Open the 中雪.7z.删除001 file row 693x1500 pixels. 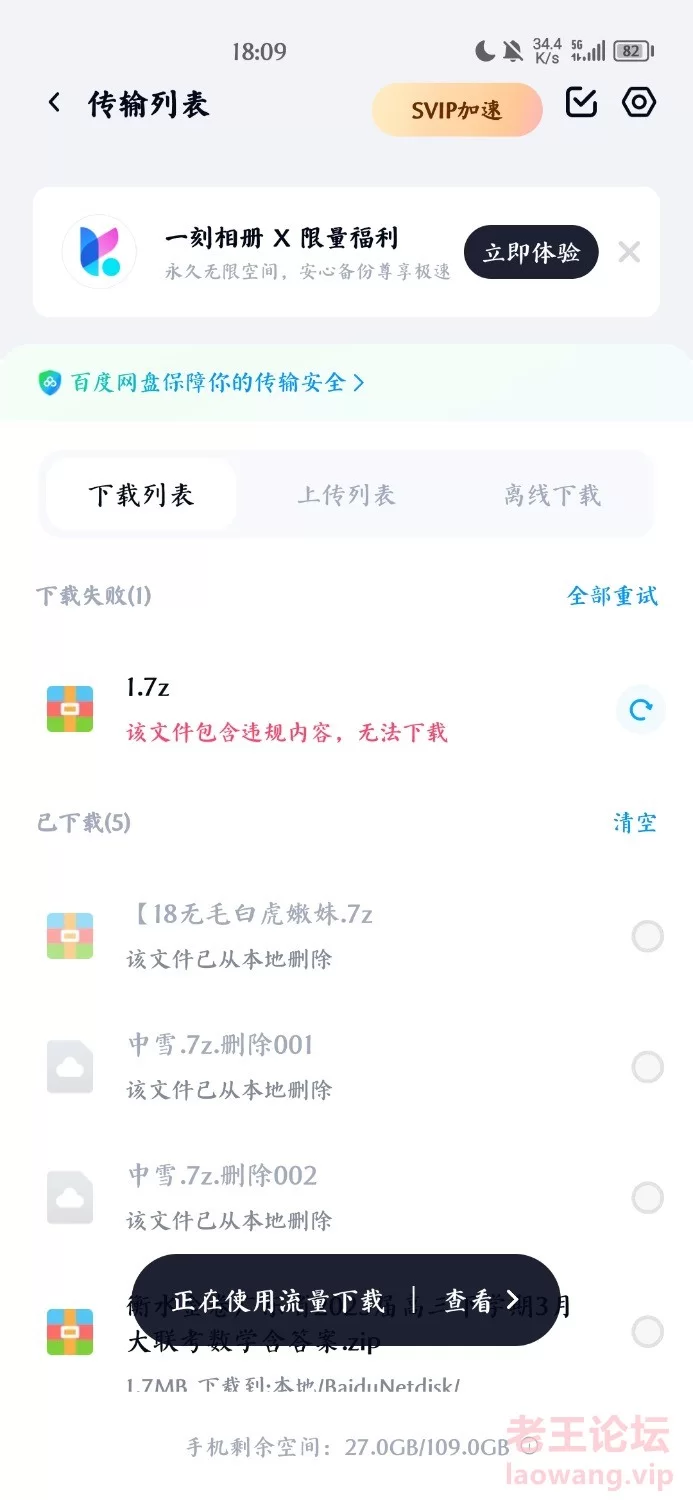[x=300, y=1066]
